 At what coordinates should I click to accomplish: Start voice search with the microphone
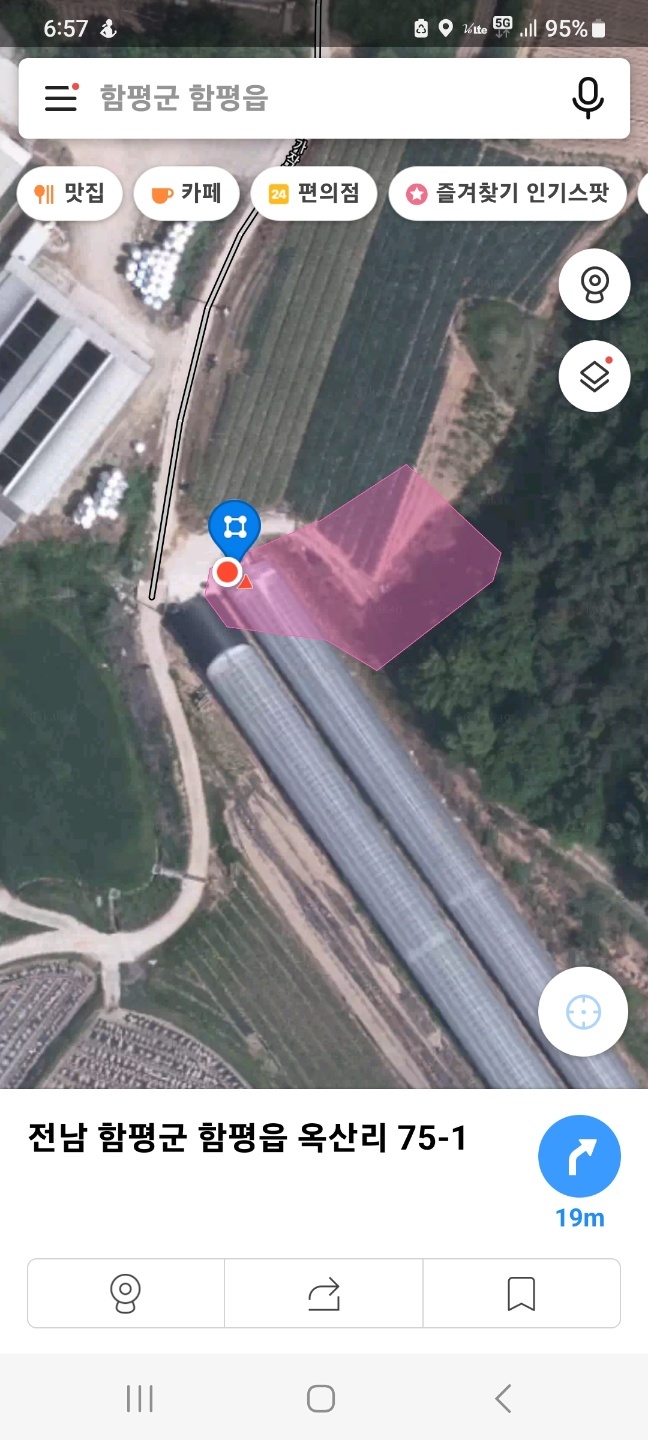[x=587, y=98]
